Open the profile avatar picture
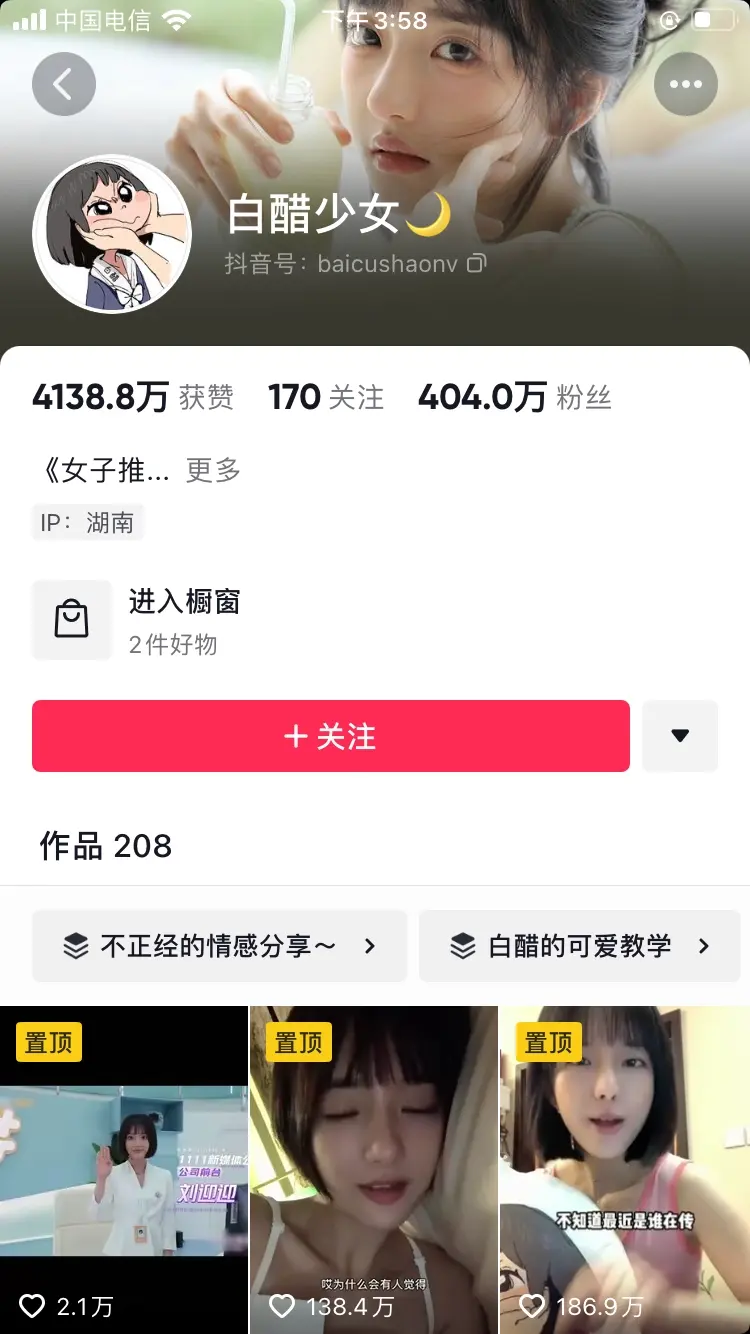 point(112,234)
